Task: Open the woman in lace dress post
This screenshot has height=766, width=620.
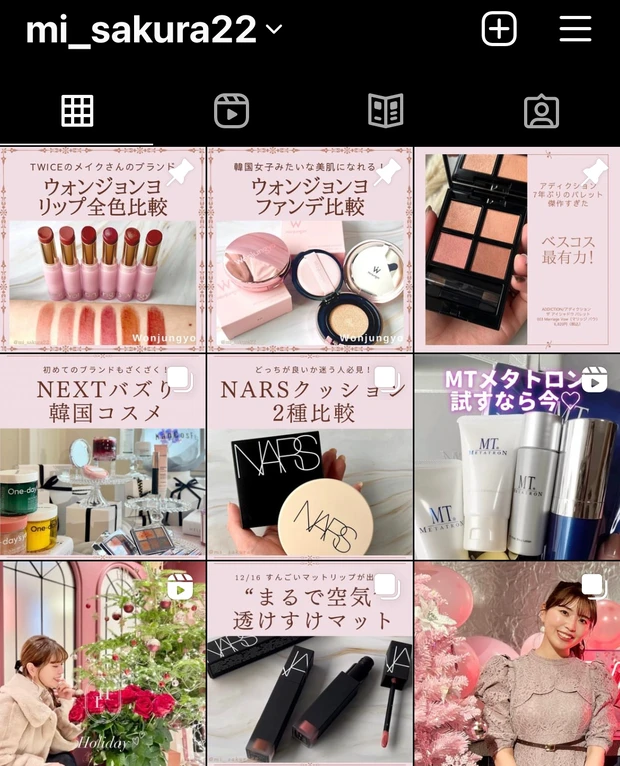Action: 516,664
